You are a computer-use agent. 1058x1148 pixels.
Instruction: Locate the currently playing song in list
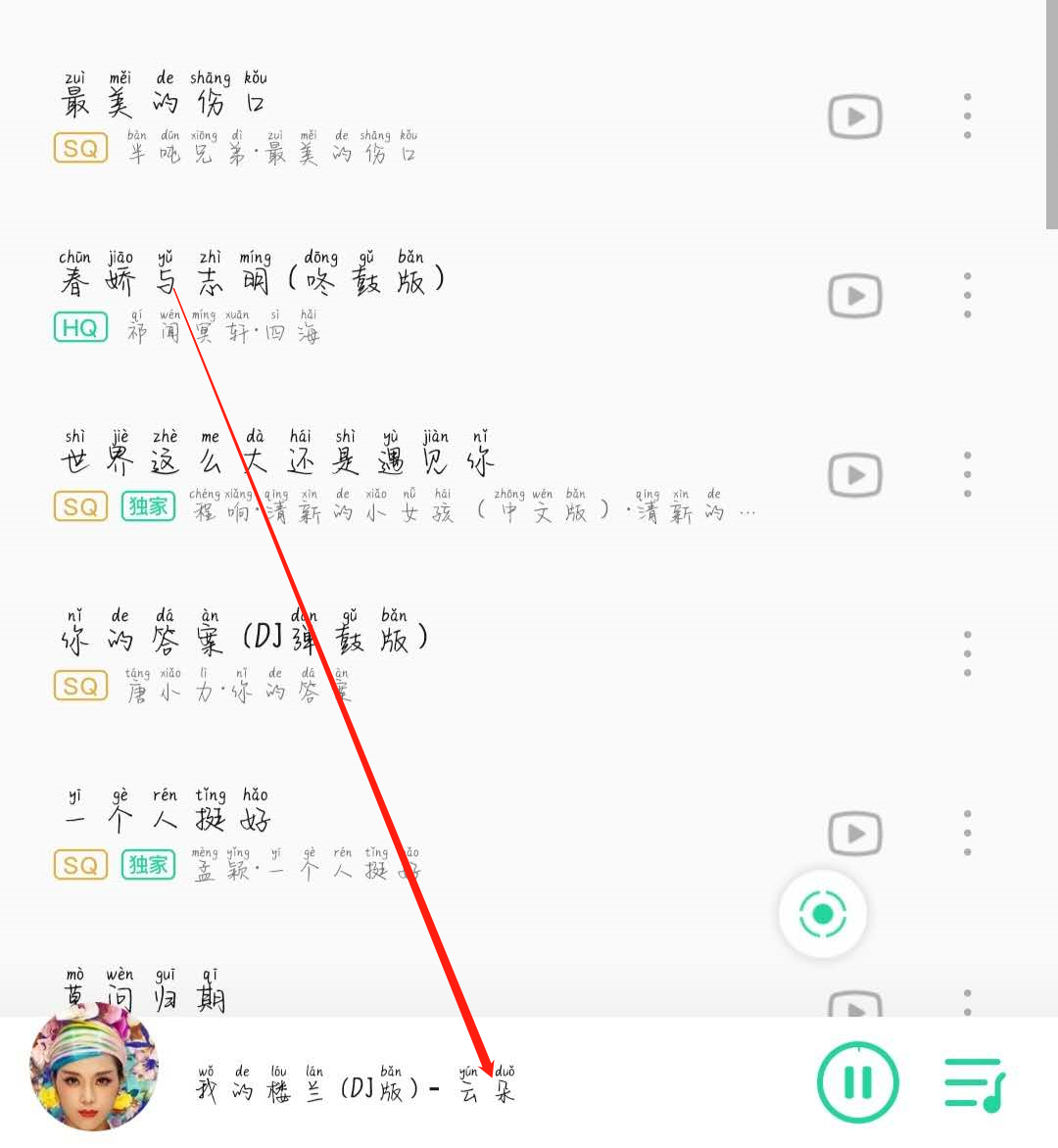822,914
